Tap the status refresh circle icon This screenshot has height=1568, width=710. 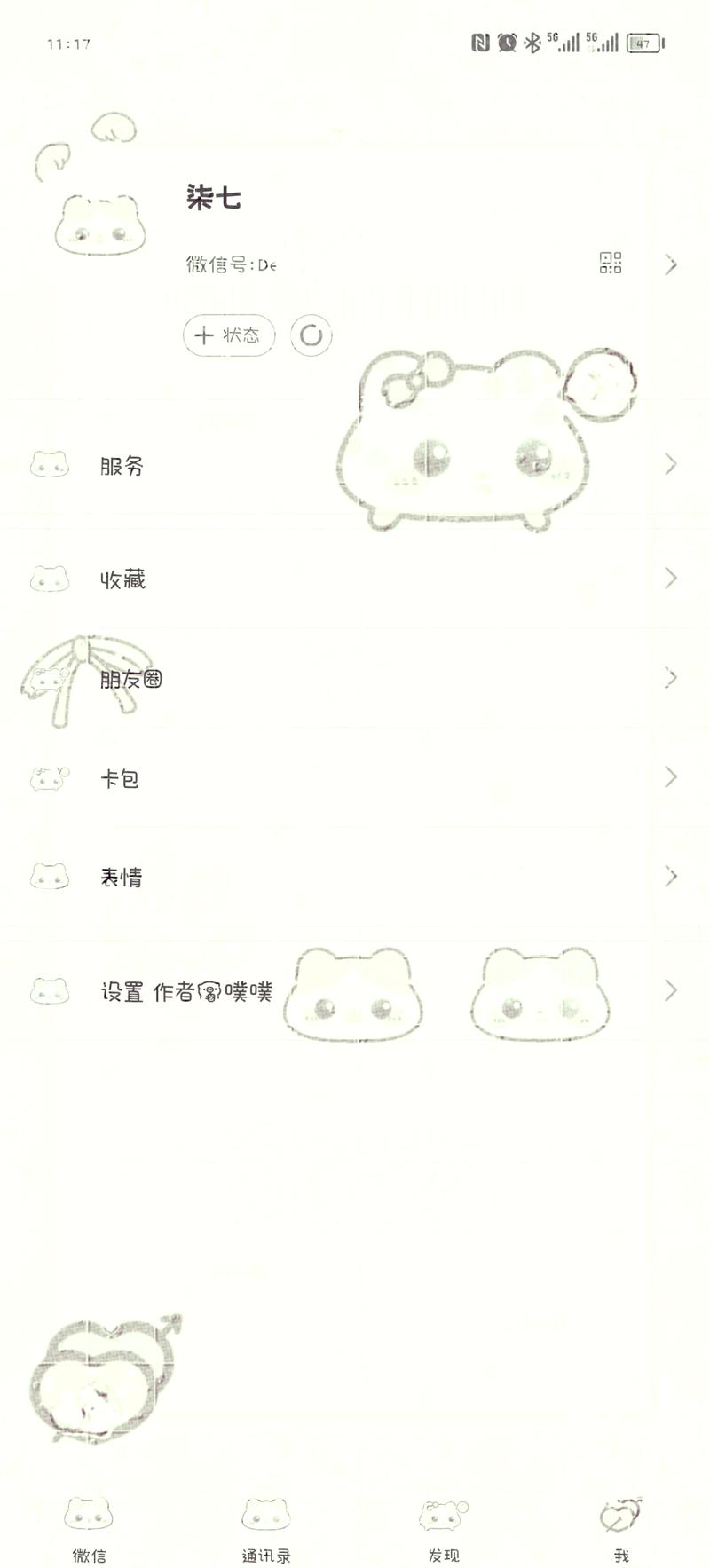311,335
